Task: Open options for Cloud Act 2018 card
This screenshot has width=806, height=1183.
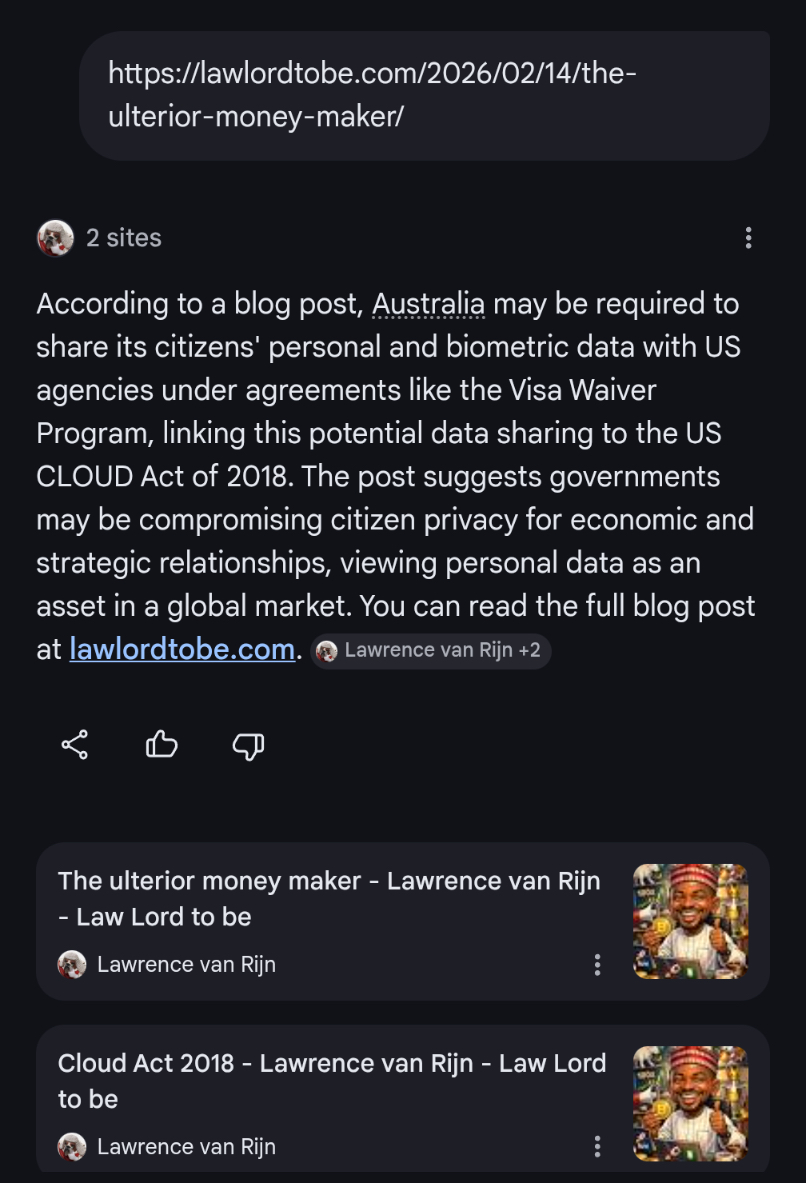Action: (x=597, y=1147)
